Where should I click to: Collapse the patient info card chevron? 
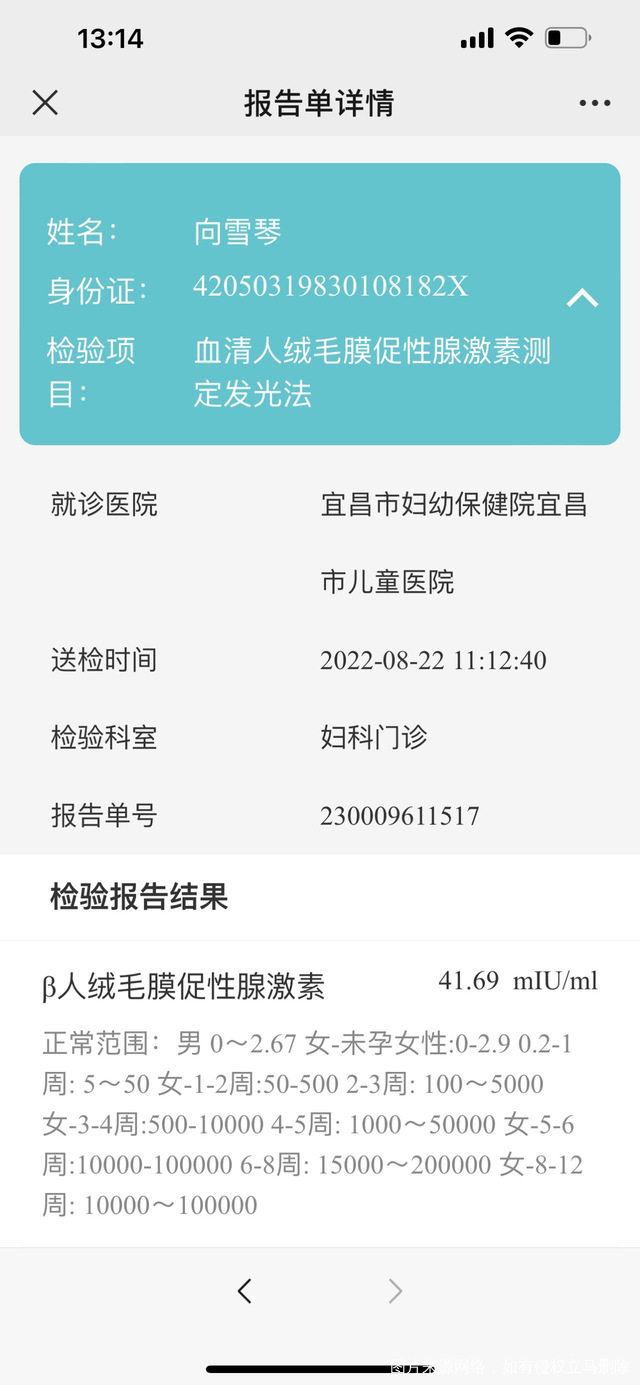pyautogui.click(x=582, y=298)
